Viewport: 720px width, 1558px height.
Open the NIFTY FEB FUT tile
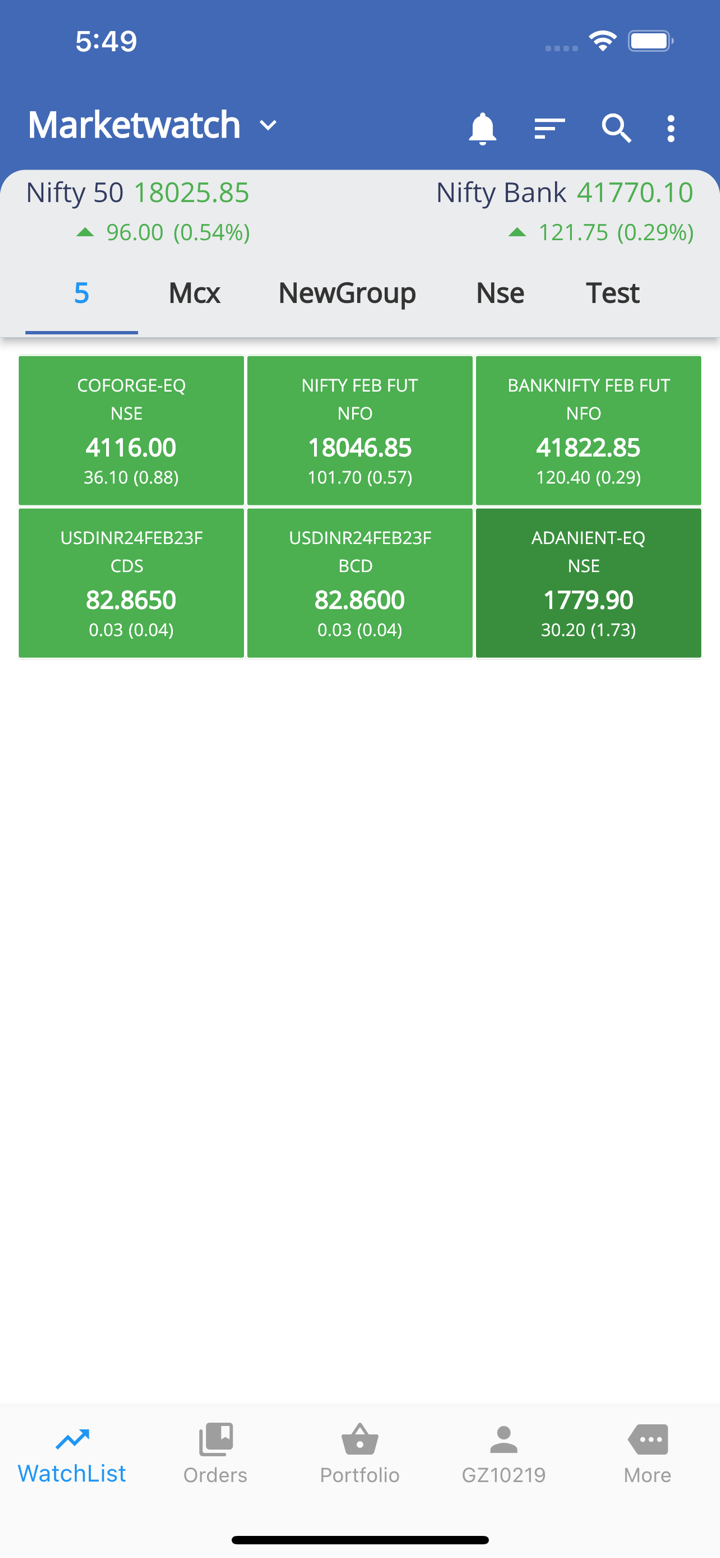click(x=360, y=431)
